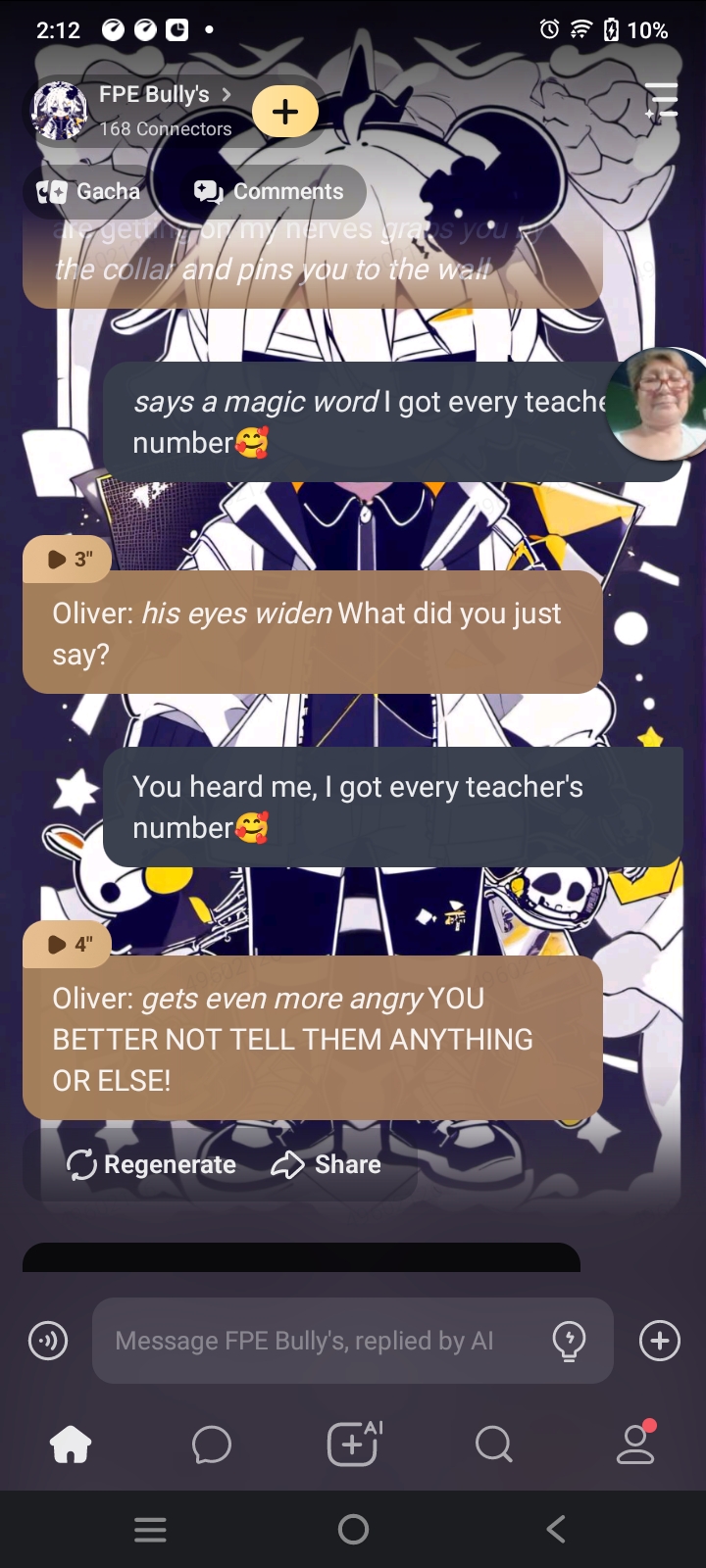Tap the lightbulb suggestion icon
The image size is (706, 1568).
(x=569, y=1341)
